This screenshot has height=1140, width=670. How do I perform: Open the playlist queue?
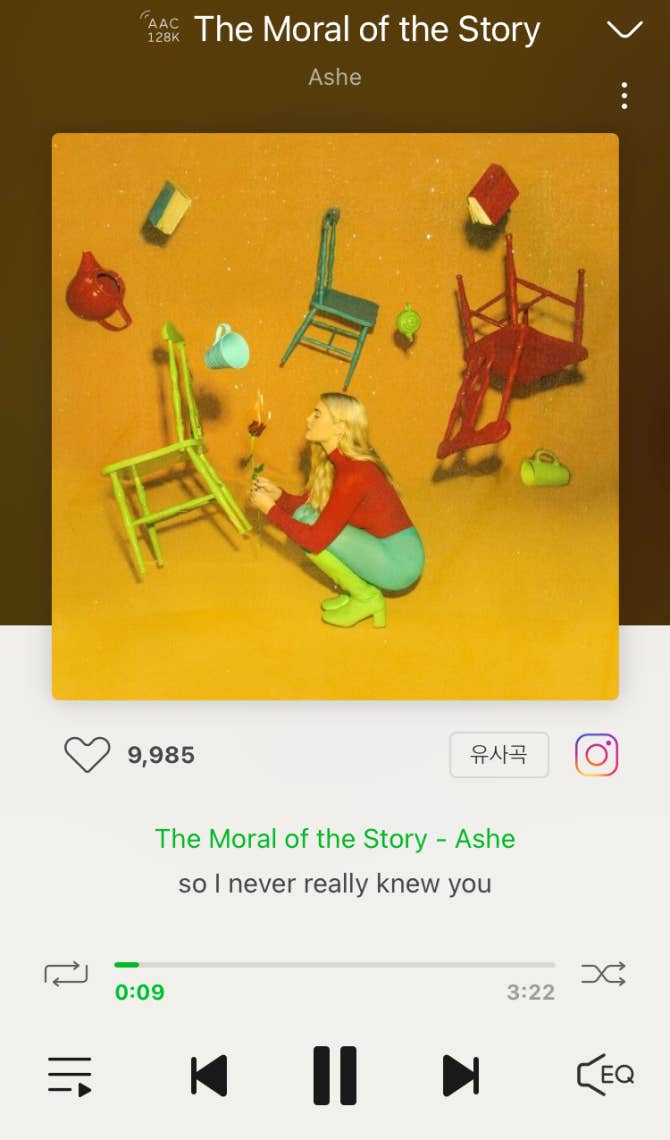(x=70, y=1076)
